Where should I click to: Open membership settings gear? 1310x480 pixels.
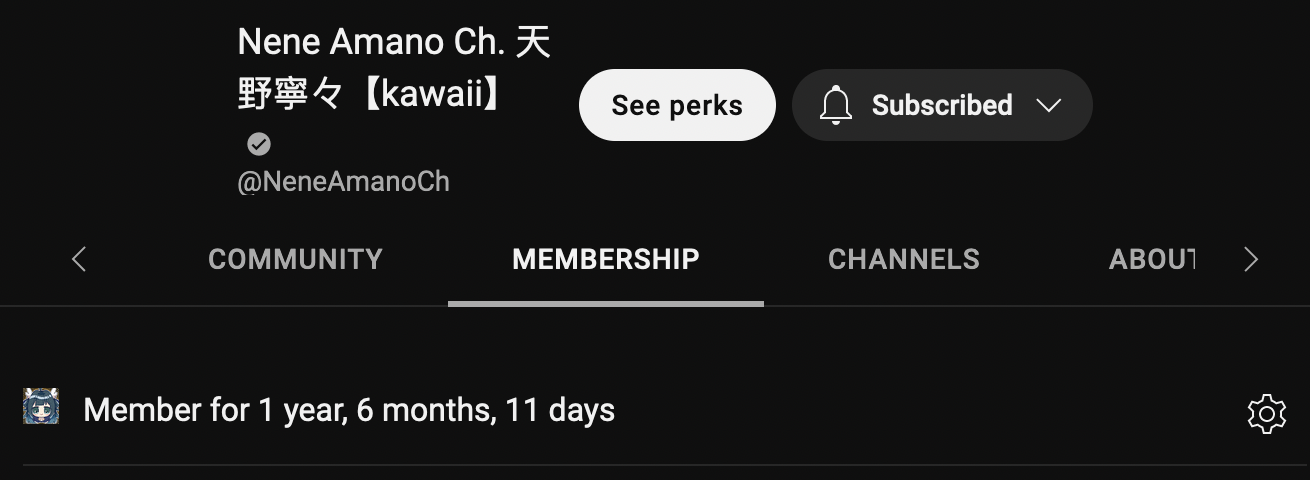point(1266,413)
